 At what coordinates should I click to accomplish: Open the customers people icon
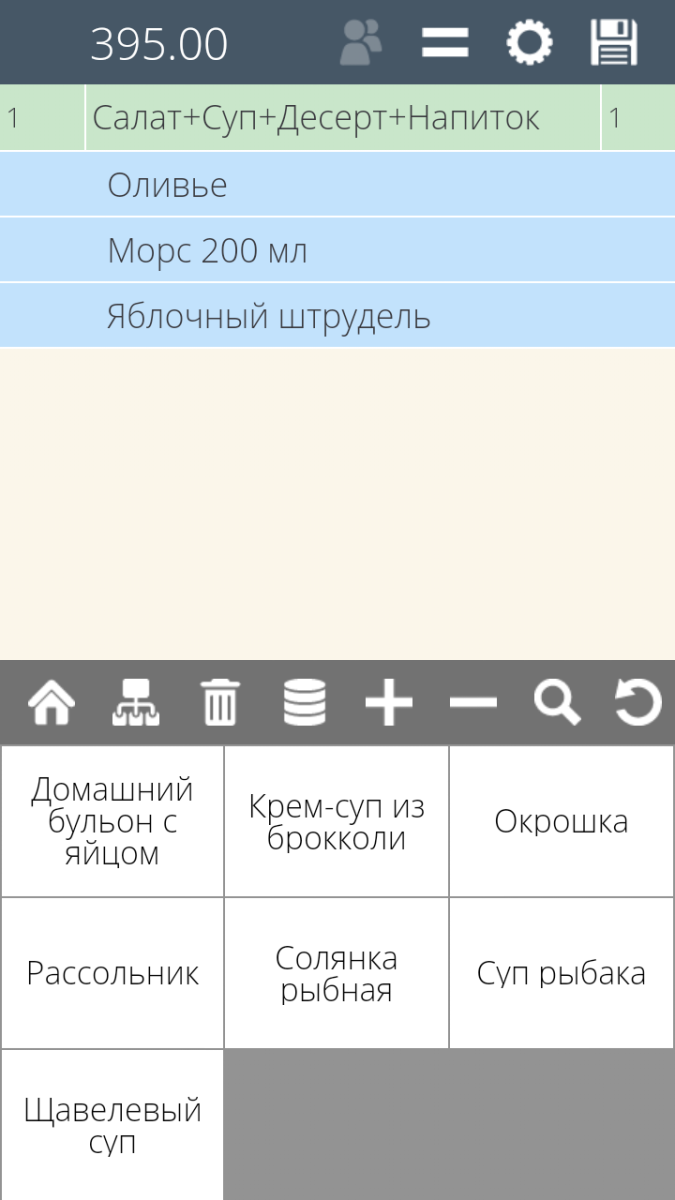(x=361, y=44)
